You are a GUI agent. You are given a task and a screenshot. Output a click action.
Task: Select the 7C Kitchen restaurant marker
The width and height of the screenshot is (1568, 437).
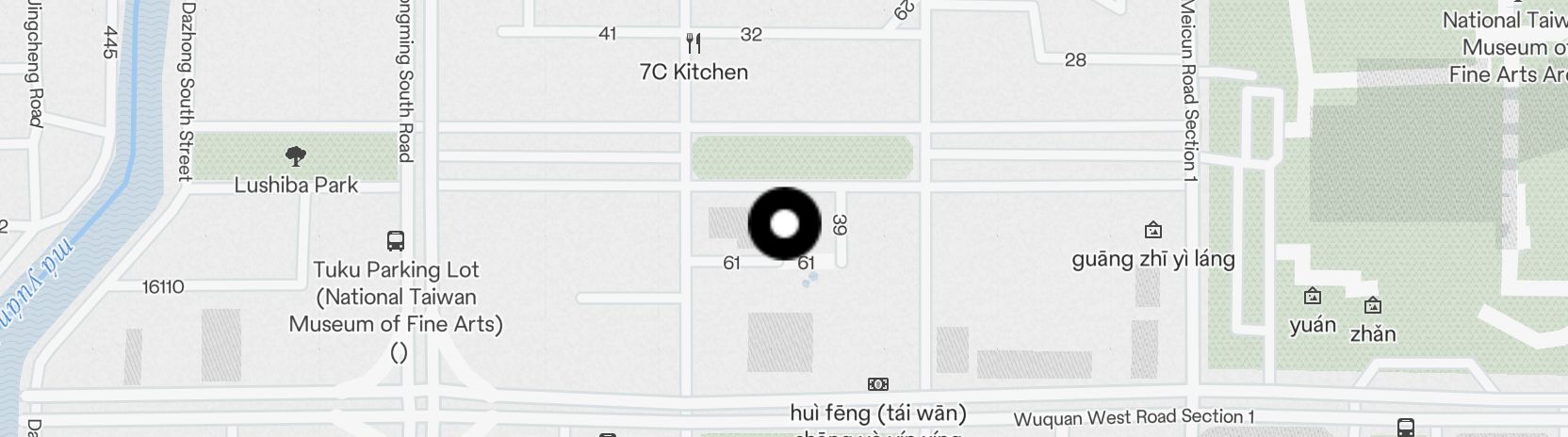point(694,43)
